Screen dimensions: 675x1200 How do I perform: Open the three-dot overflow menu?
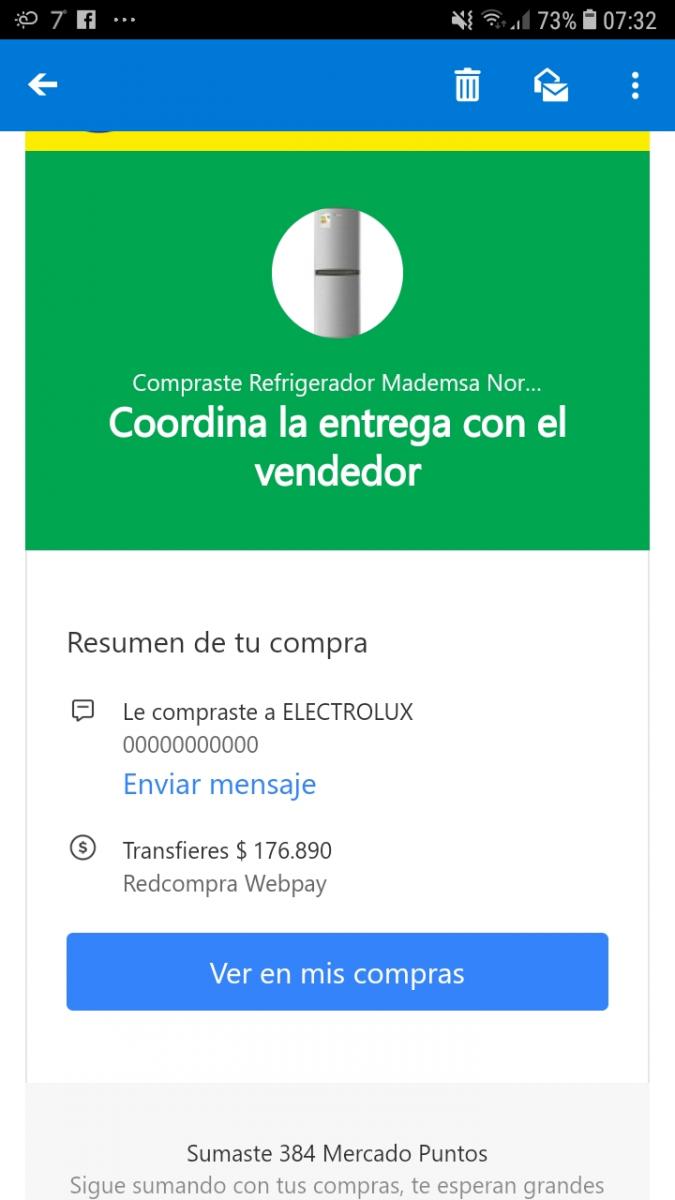click(635, 85)
